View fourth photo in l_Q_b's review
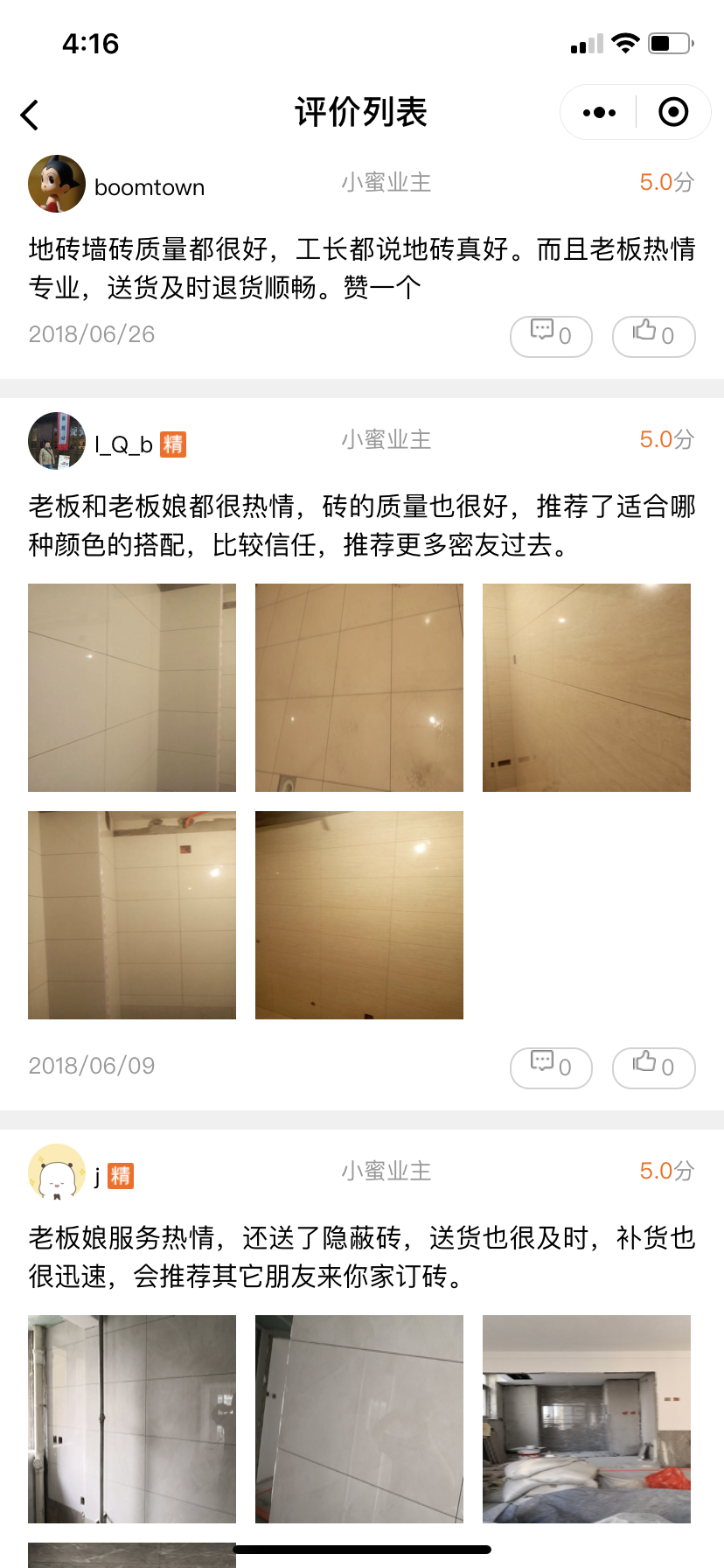Viewport: 724px width, 1568px height. (132, 915)
